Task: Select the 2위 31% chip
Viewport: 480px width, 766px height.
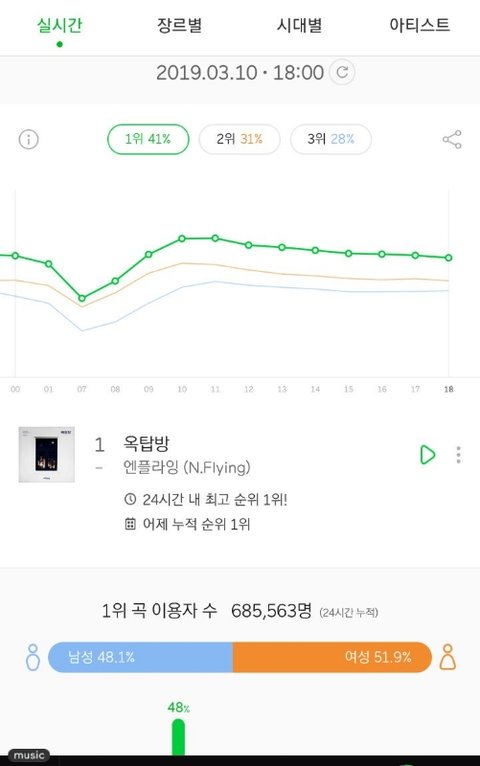Action: [239, 139]
